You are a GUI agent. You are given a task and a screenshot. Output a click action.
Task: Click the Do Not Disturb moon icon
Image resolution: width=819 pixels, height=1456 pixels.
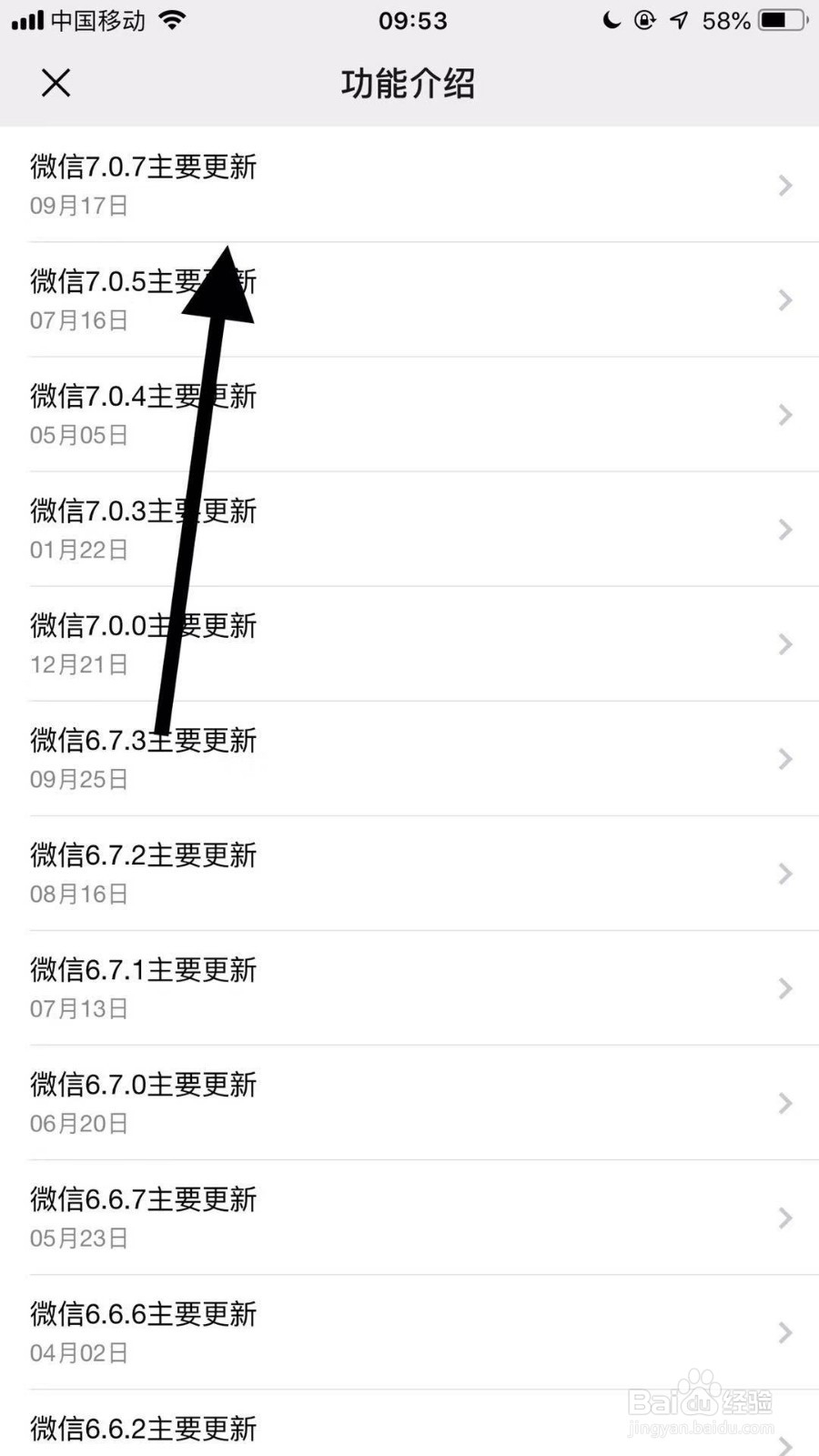click(x=611, y=20)
